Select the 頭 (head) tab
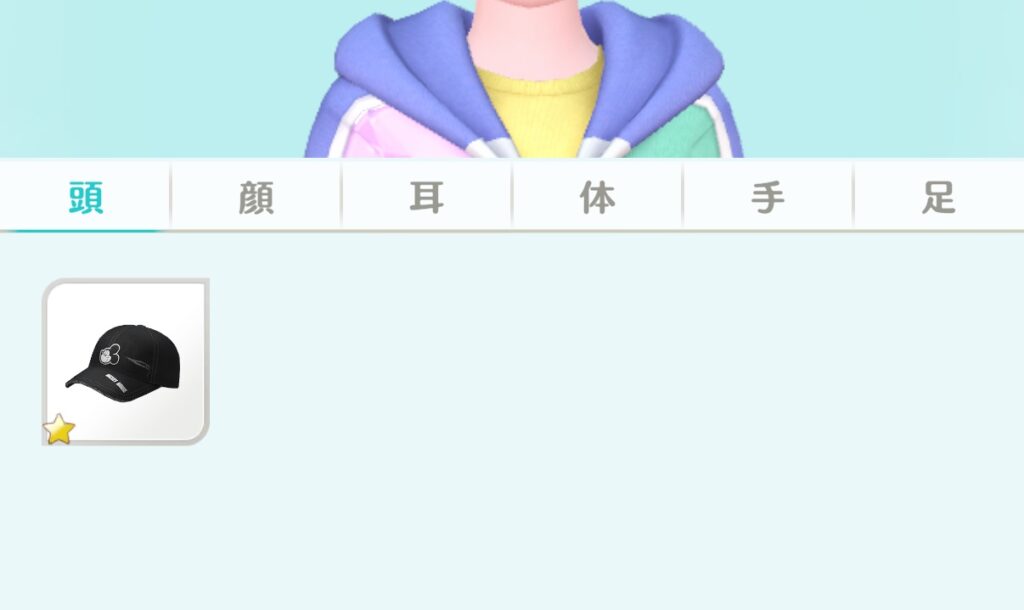Viewport: 1024px width, 610px height. [86, 198]
